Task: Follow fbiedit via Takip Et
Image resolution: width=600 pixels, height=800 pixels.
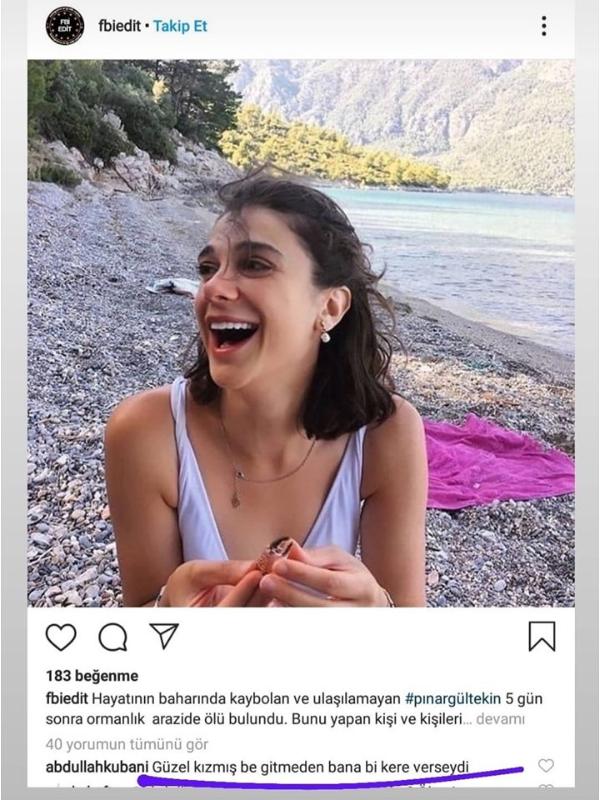Action: coord(180,26)
